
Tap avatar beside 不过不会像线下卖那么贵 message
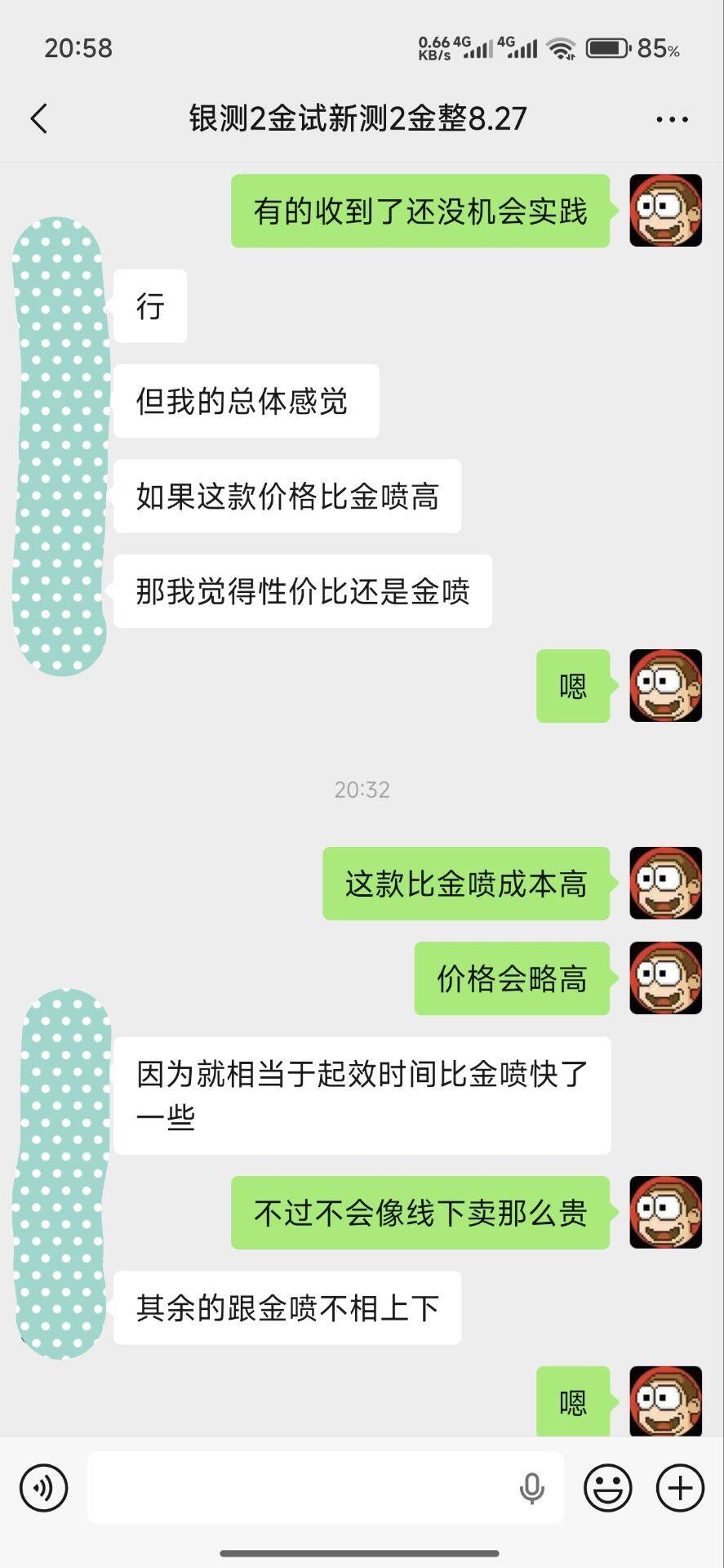pyautogui.click(x=665, y=1213)
